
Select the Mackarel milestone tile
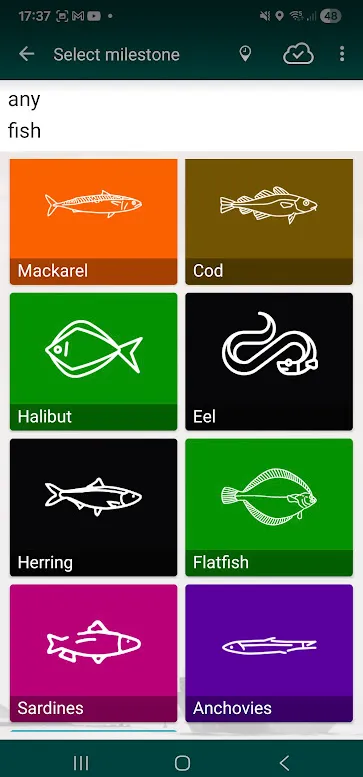(94, 222)
